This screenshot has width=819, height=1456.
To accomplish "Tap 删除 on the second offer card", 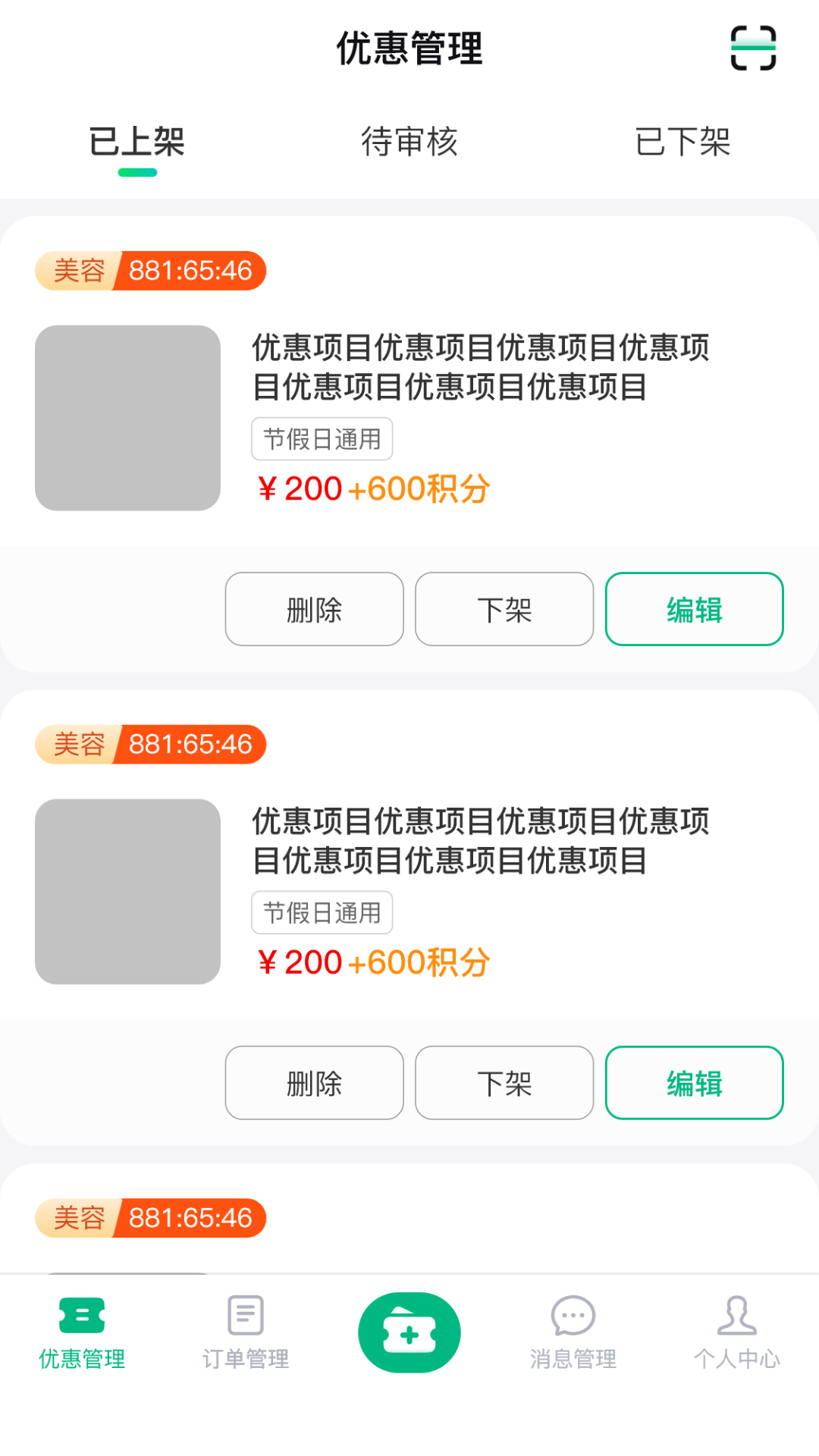I will coord(314,1083).
